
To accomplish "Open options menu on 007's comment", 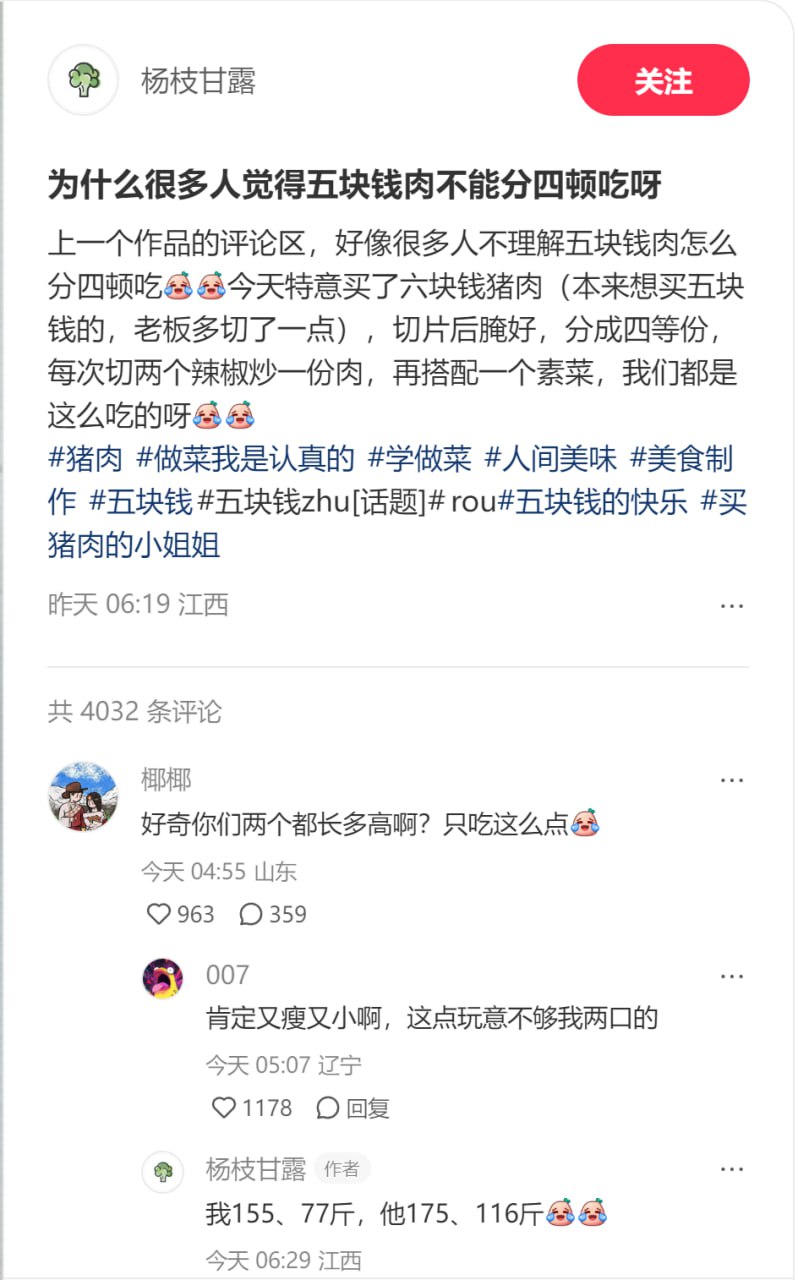I will (733, 975).
